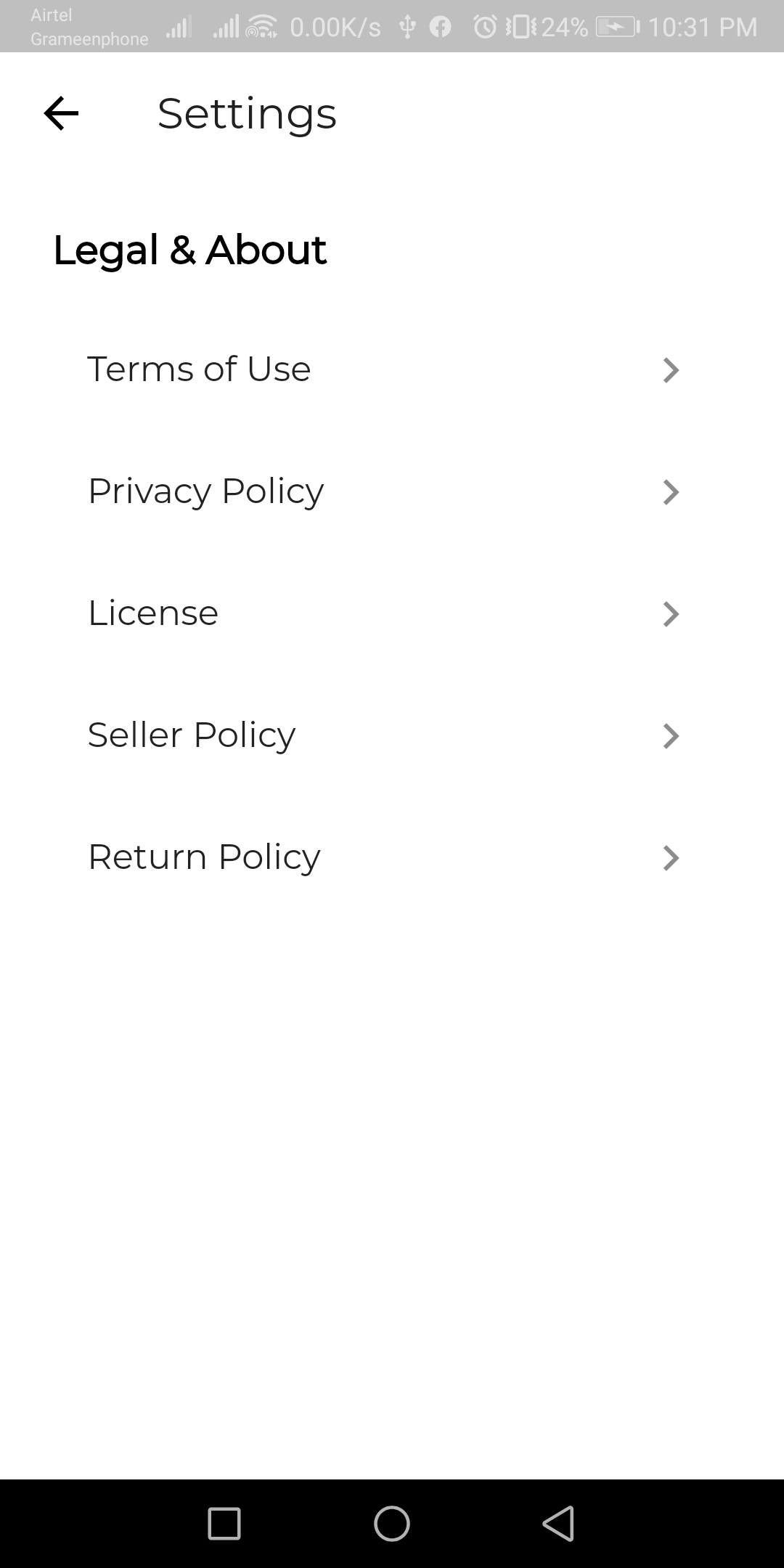Click the back arrow icon
Image resolution: width=784 pixels, height=1568 pixels.
(61, 114)
